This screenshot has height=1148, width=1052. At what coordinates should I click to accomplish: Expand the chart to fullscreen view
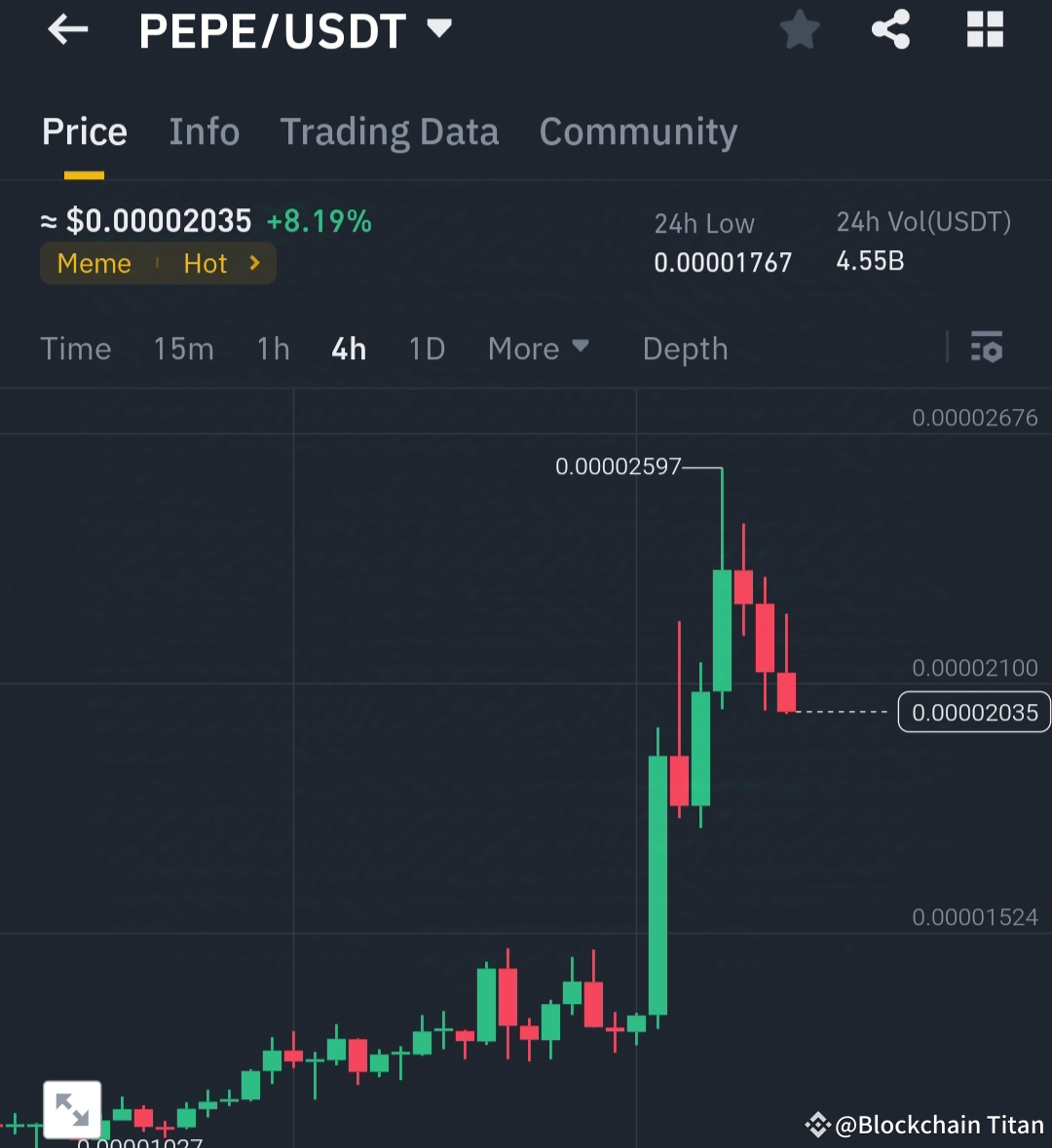click(x=72, y=1108)
